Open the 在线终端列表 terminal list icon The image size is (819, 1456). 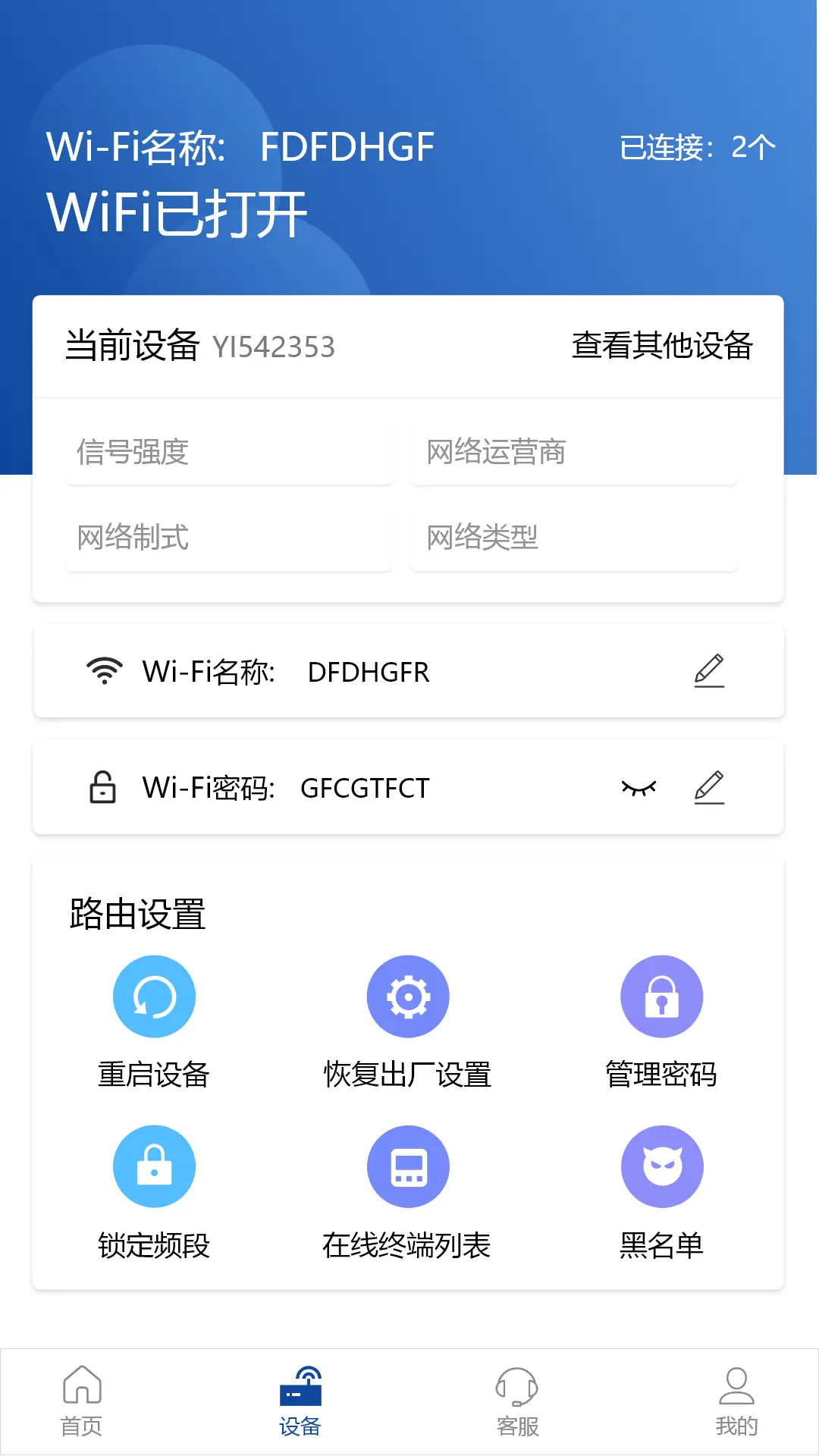[408, 1166]
